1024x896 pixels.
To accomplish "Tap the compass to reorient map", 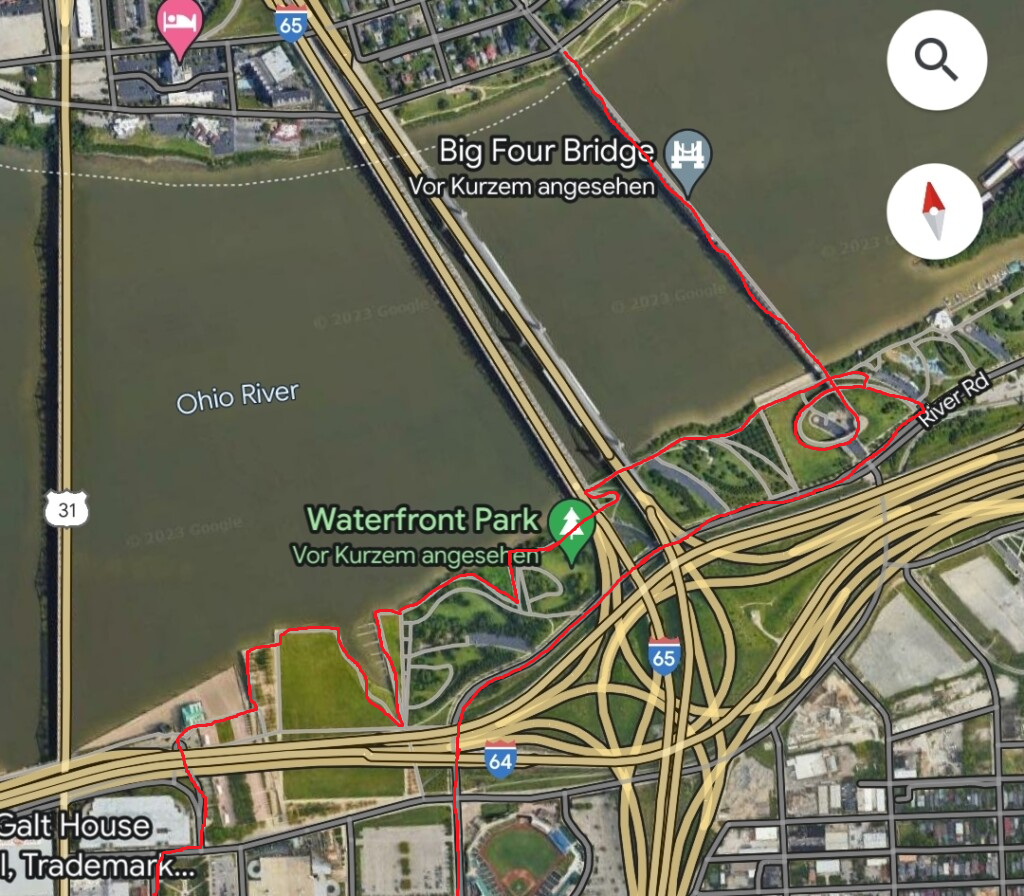I will click(936, 210).
